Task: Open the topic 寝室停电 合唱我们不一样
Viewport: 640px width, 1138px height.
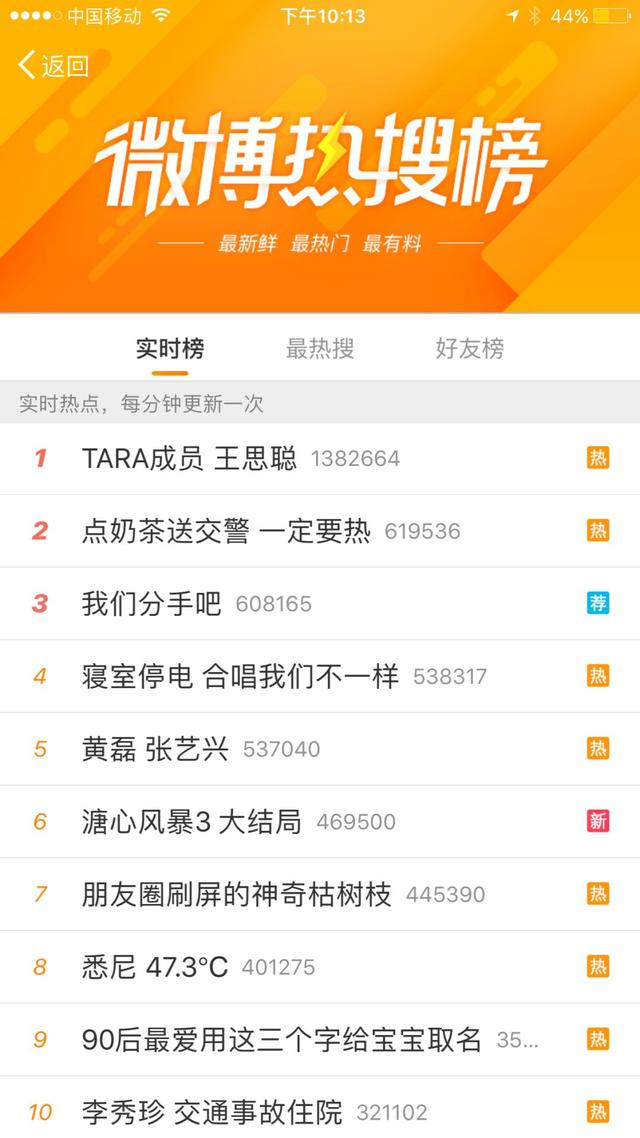Action: click(320, 676)
